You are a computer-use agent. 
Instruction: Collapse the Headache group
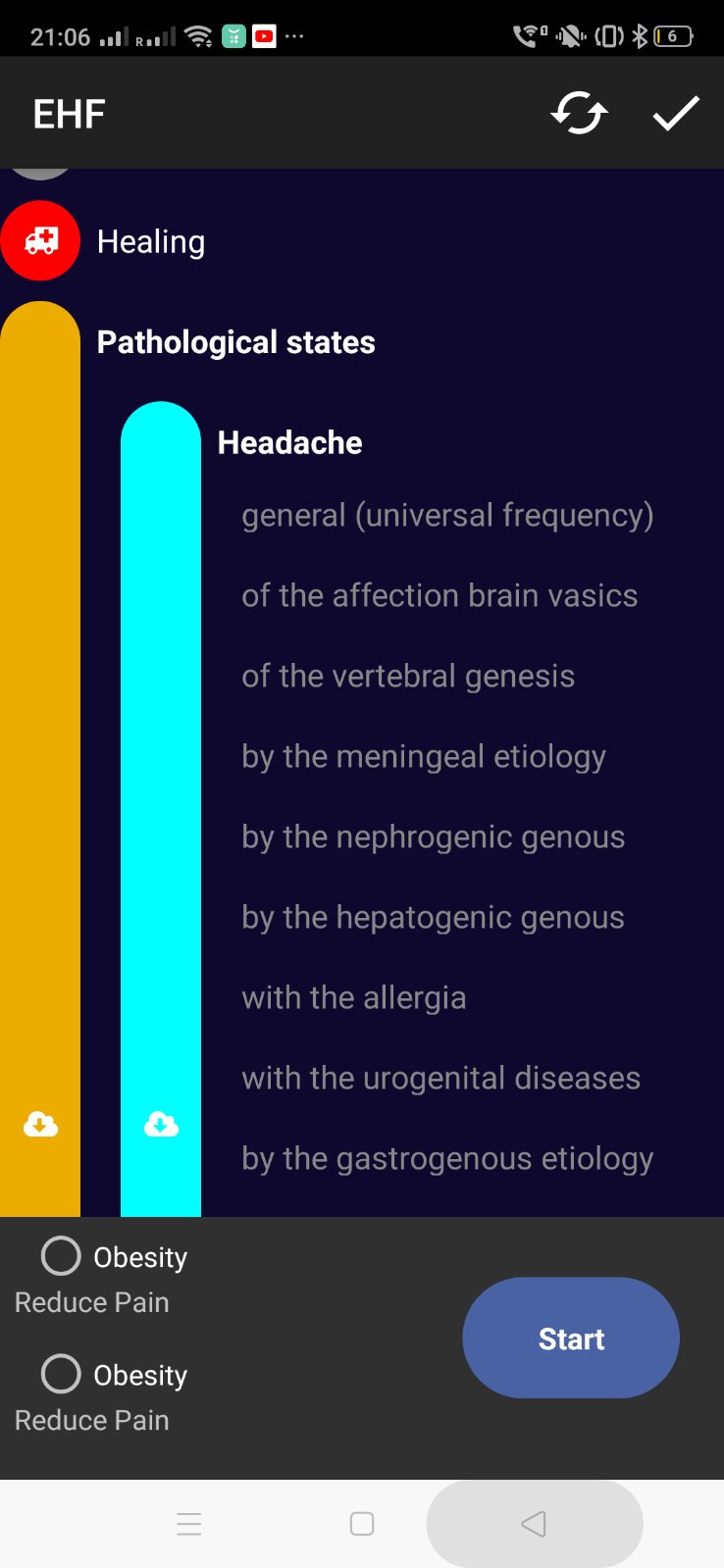coord(289,442)
